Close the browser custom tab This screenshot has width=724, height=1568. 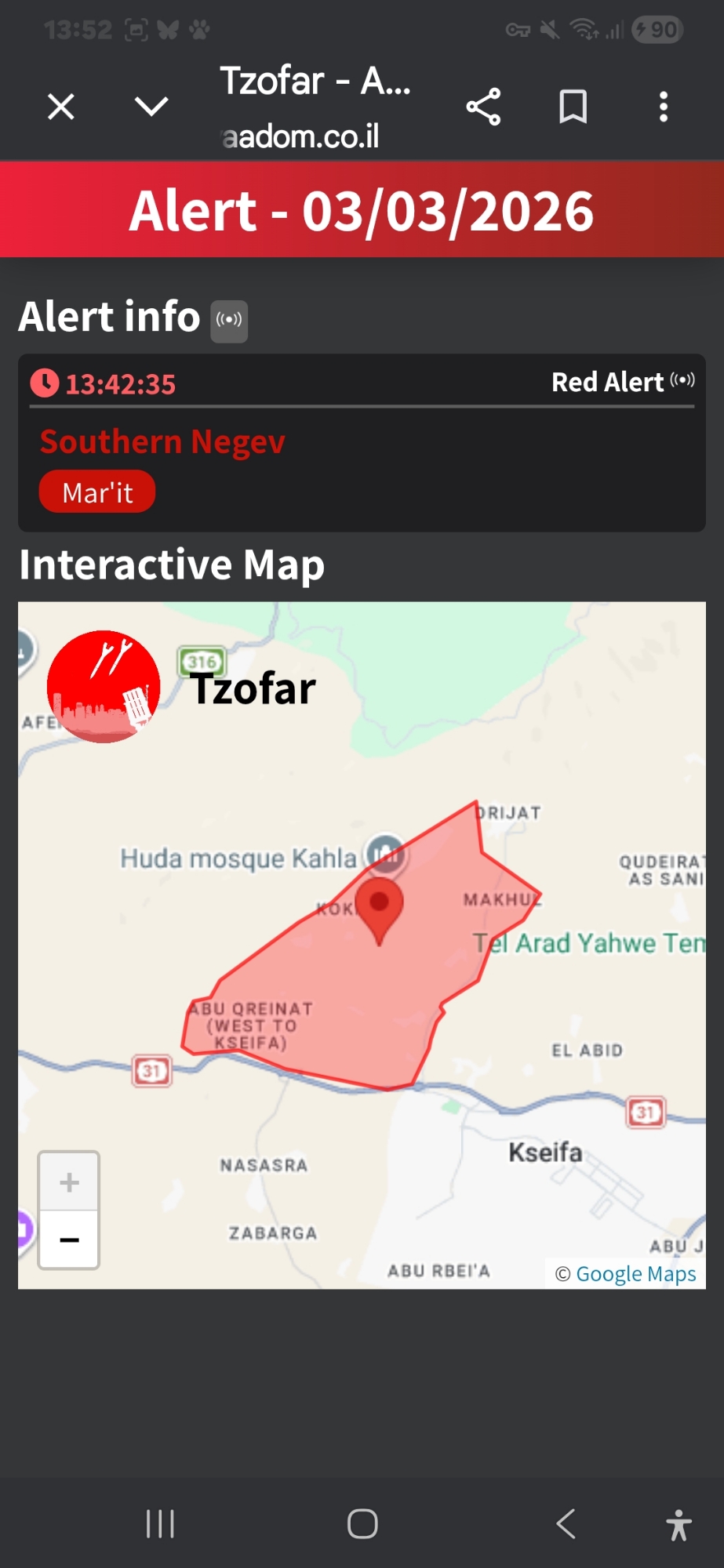tap(60, 107)
